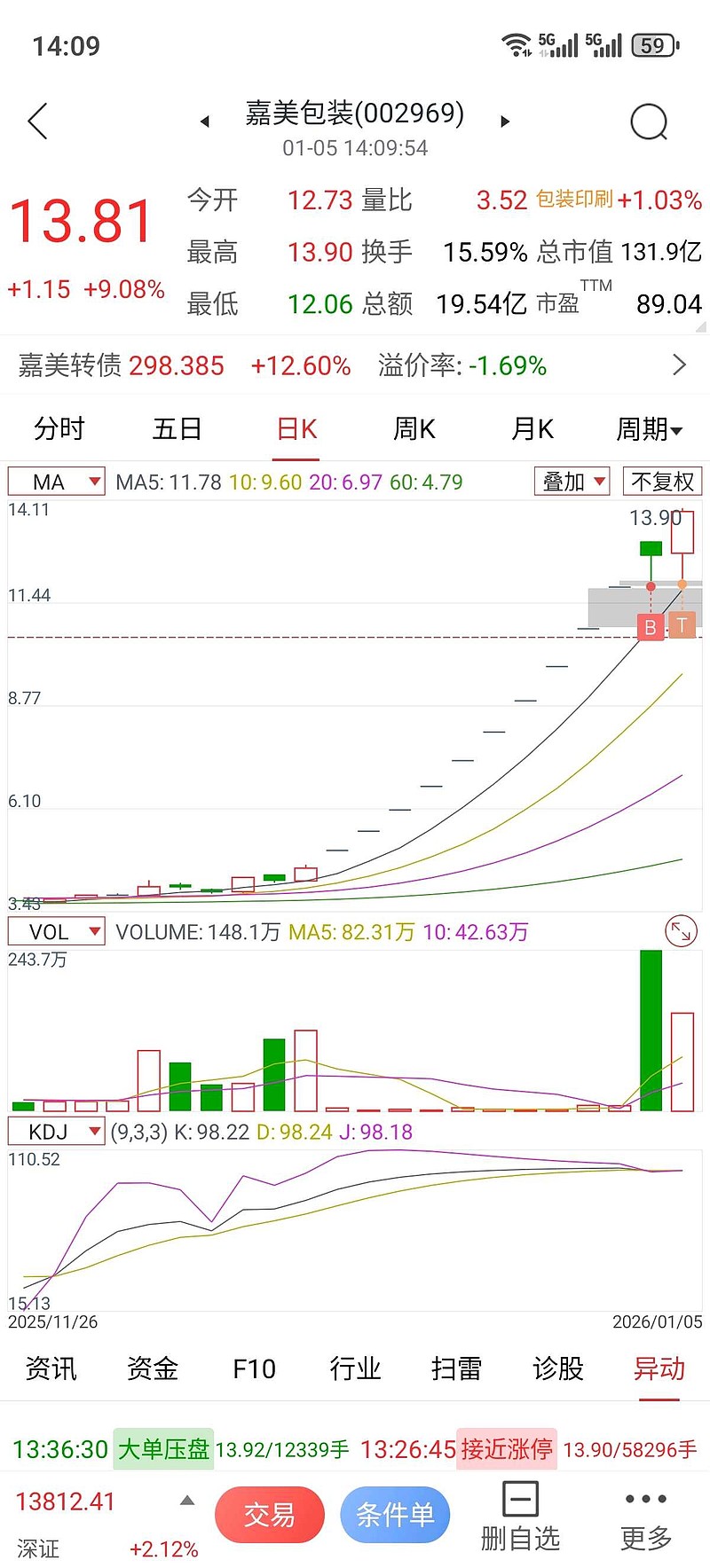Open the 叠加 overlay dropdown

tap(571, 481)
